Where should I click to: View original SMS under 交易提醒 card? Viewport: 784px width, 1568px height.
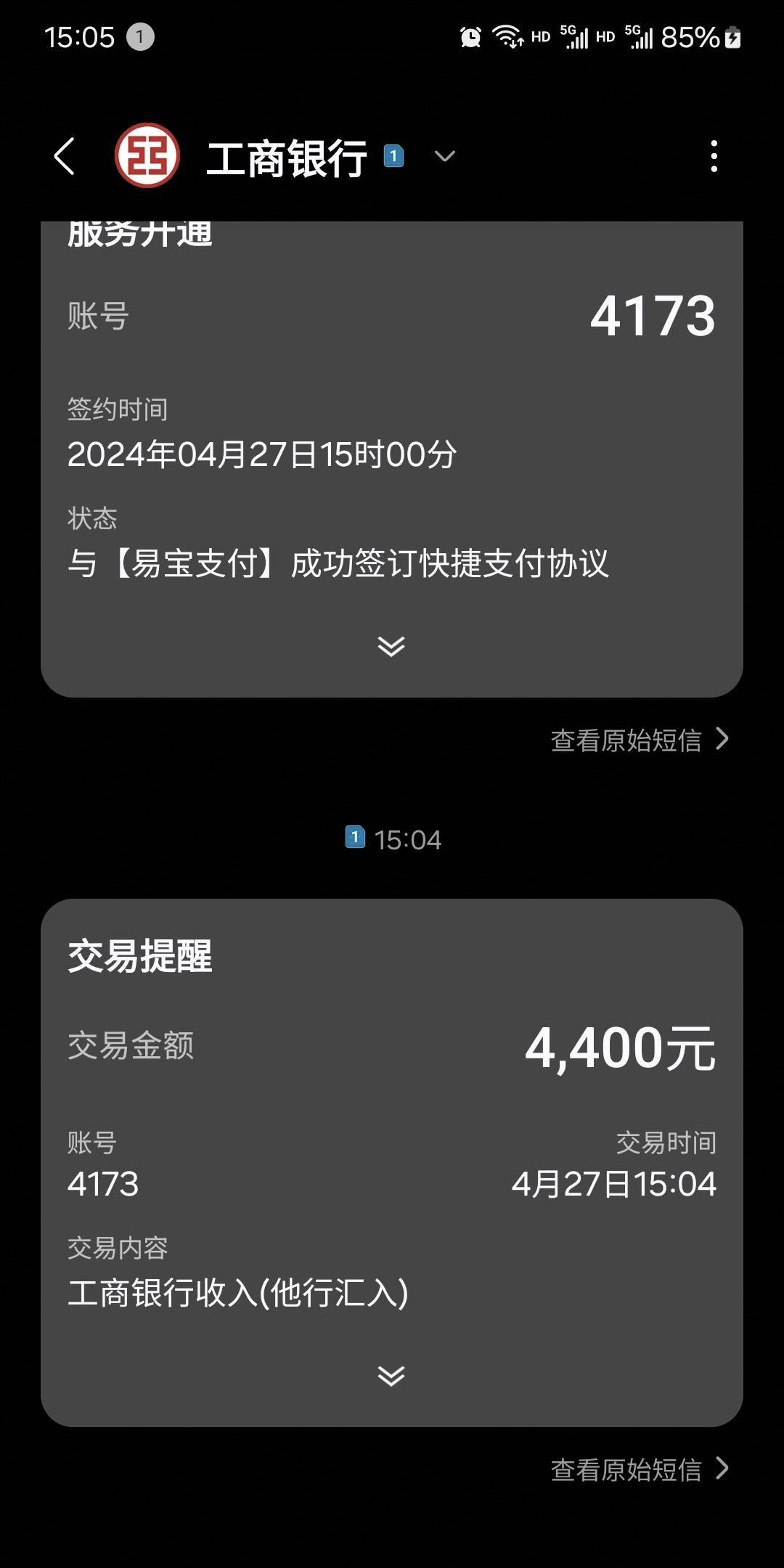[x=640, y=1469]
